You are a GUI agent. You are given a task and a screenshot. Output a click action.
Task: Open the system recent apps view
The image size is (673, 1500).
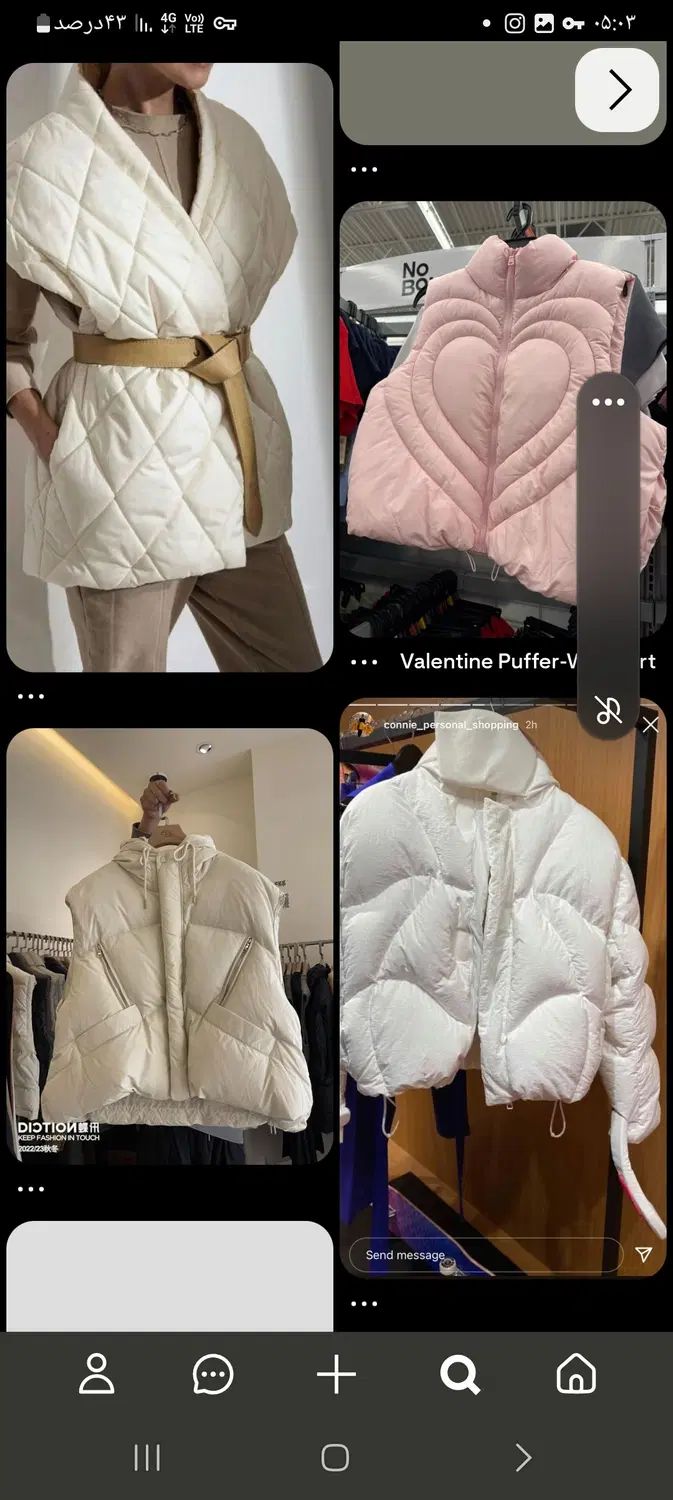(x=147, y=1457)
